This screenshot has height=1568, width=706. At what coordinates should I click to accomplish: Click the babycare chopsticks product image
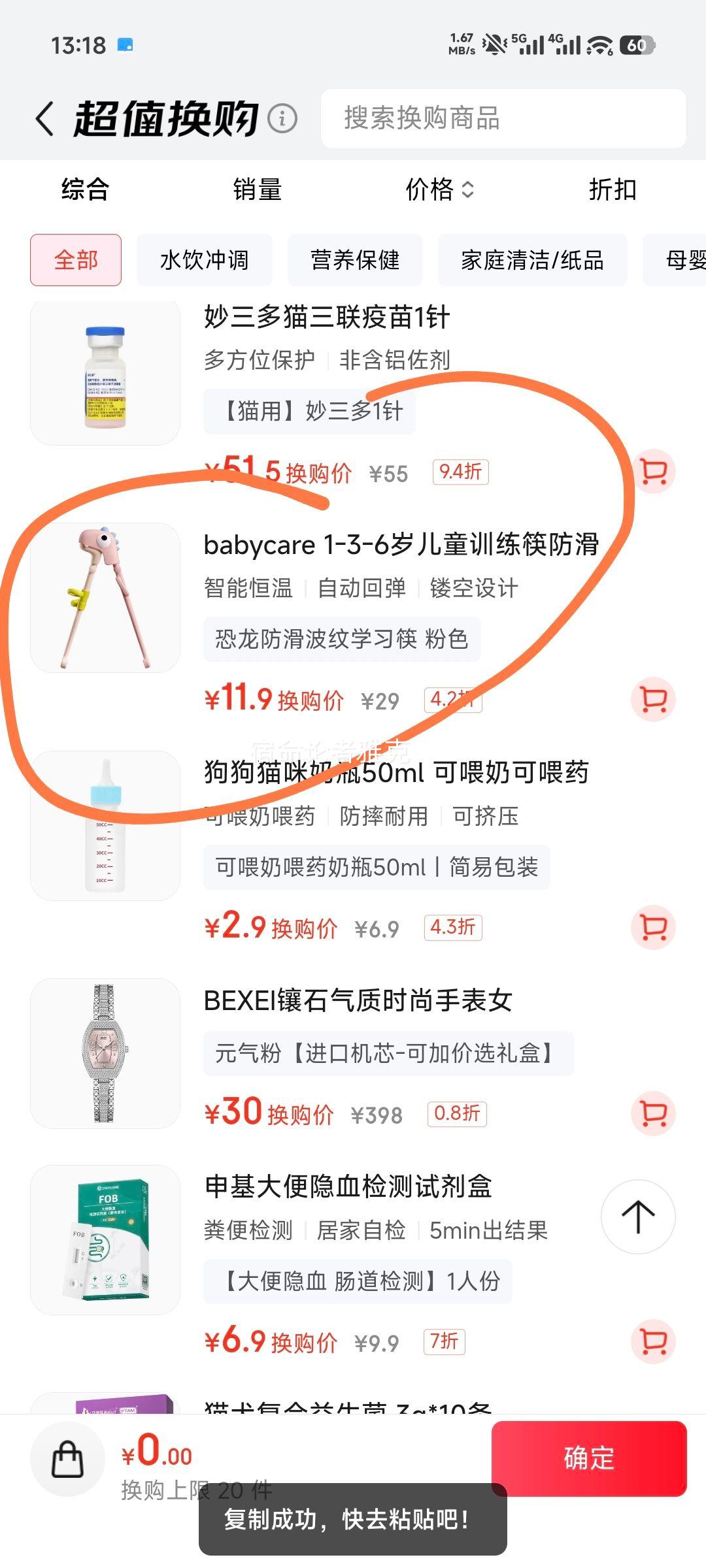pyautogui.click(x=105, y=596)
